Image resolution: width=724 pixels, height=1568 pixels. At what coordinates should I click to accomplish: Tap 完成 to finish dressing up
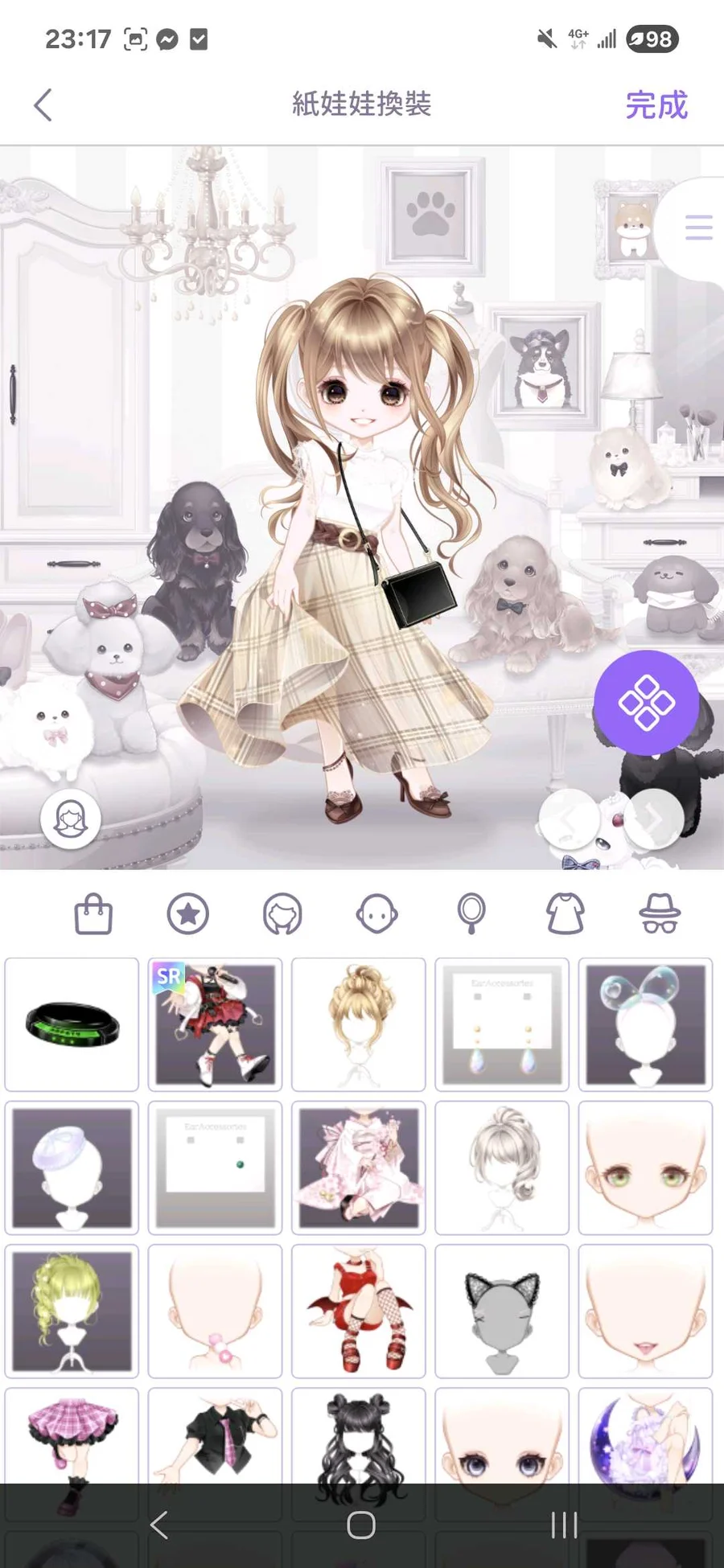coord(656,105)
